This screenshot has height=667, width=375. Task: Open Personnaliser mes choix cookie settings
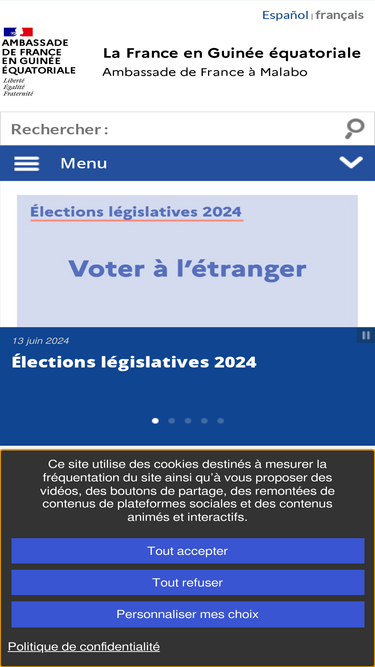click(188, 614)
